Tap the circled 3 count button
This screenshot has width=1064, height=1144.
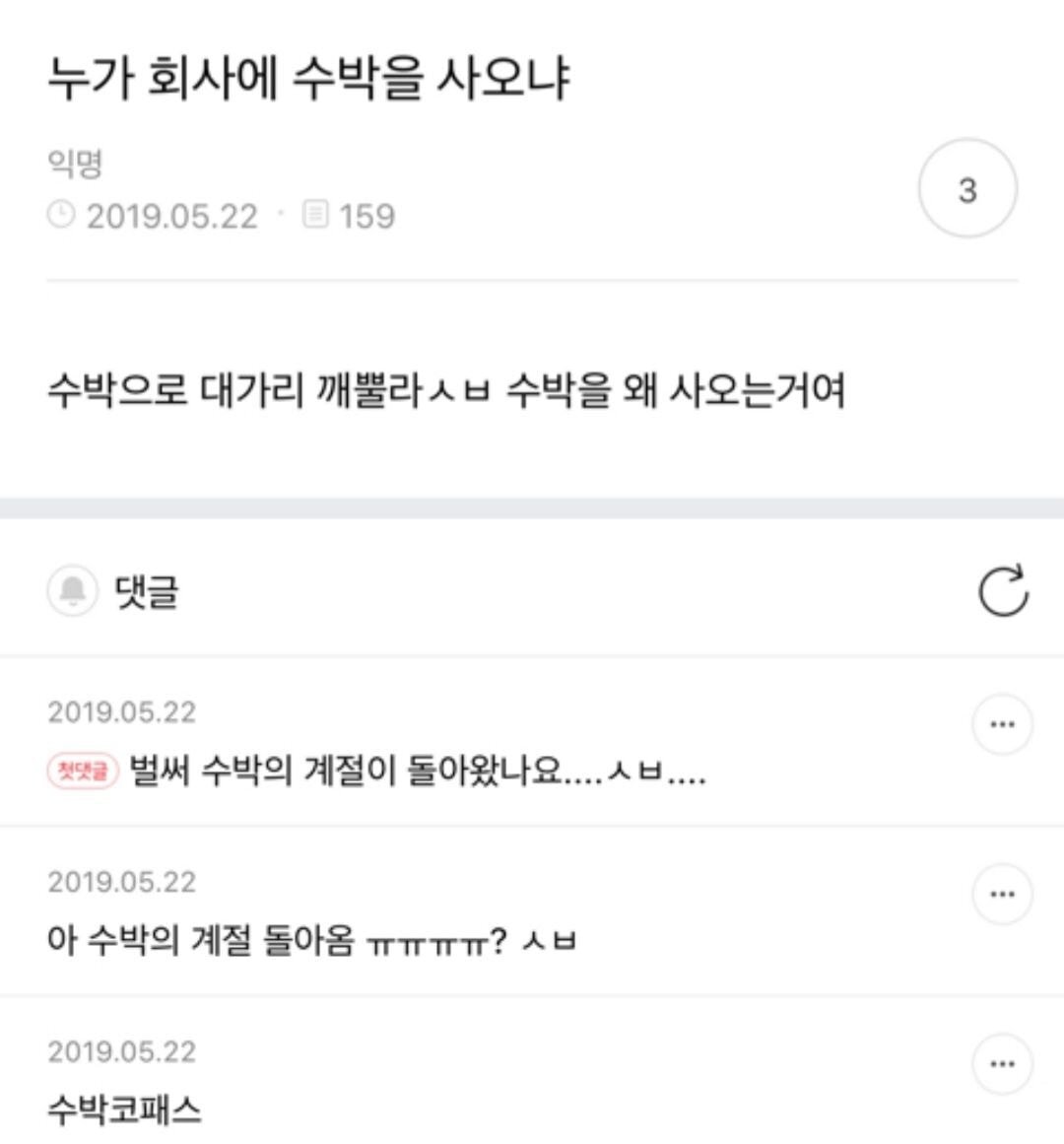coord(966,188)
